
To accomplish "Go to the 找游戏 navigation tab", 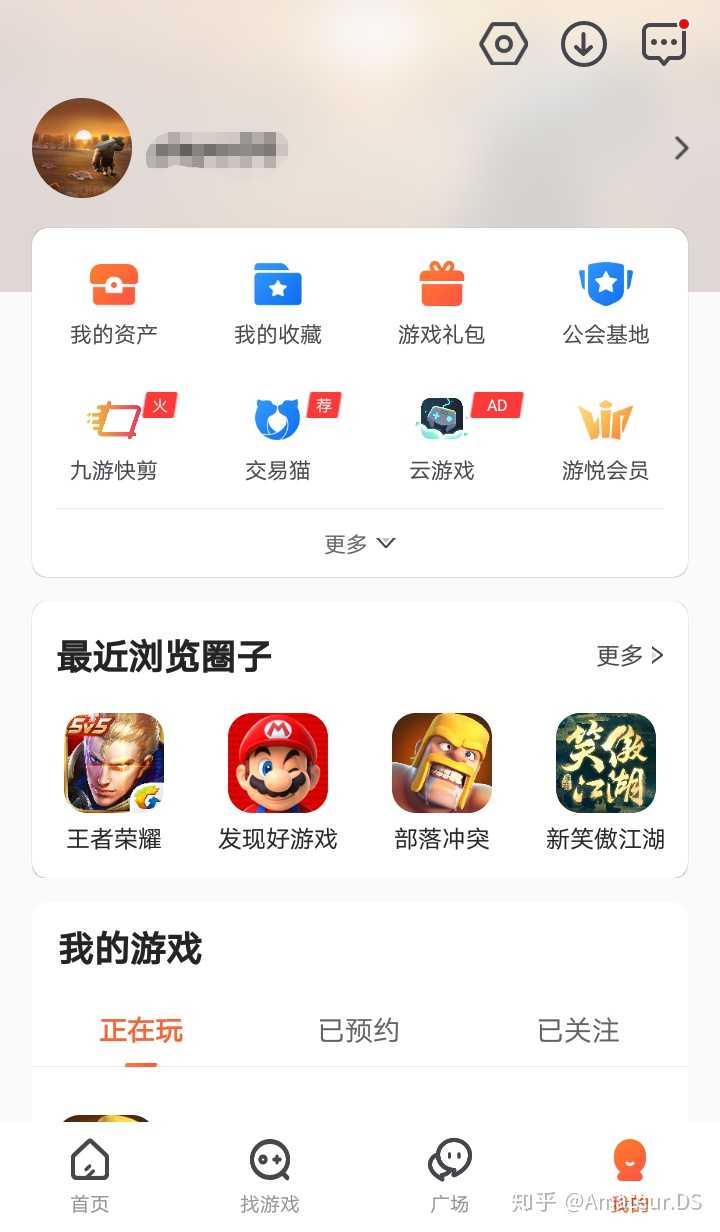I will point(269,1173).
